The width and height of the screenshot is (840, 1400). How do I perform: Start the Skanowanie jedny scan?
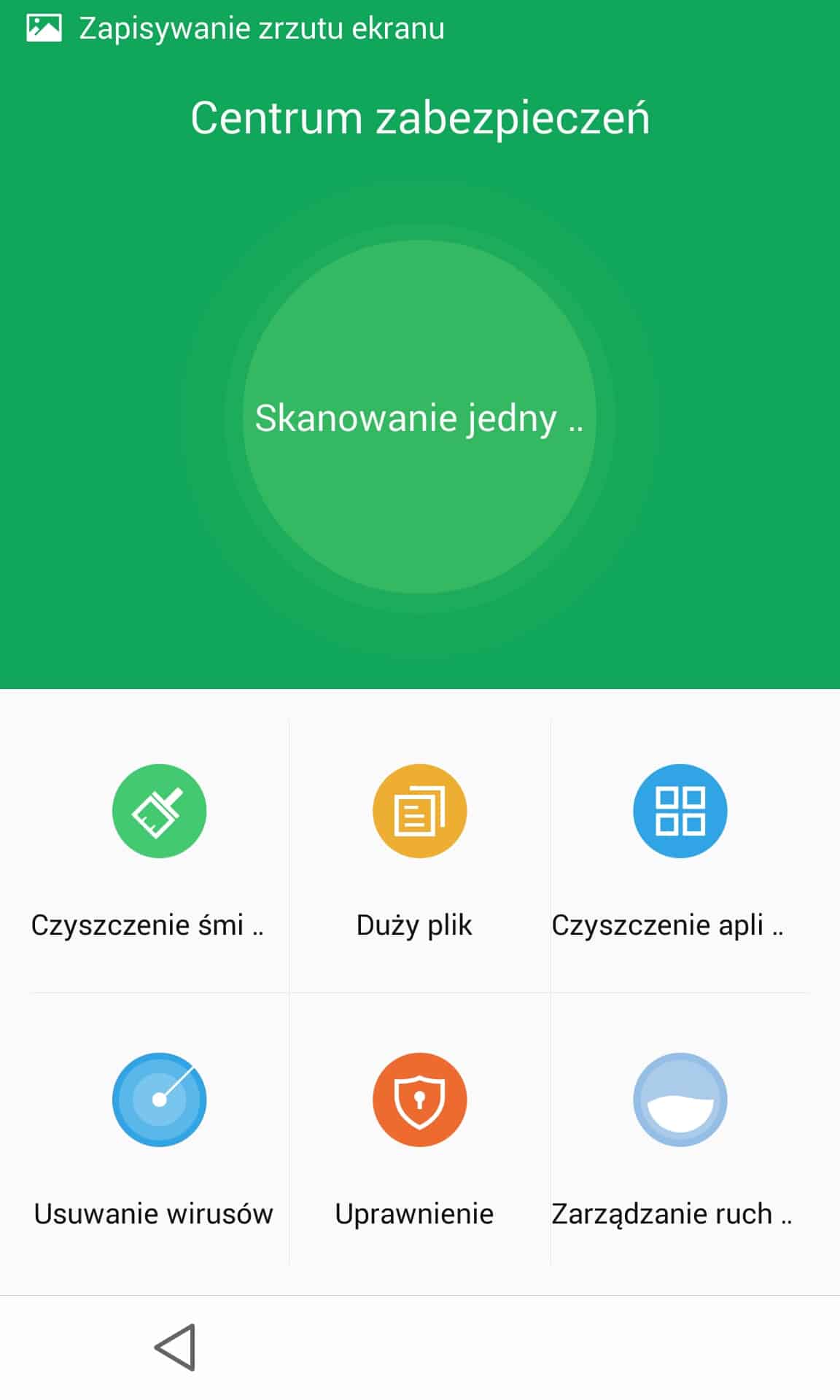click(x=419, y=417)
